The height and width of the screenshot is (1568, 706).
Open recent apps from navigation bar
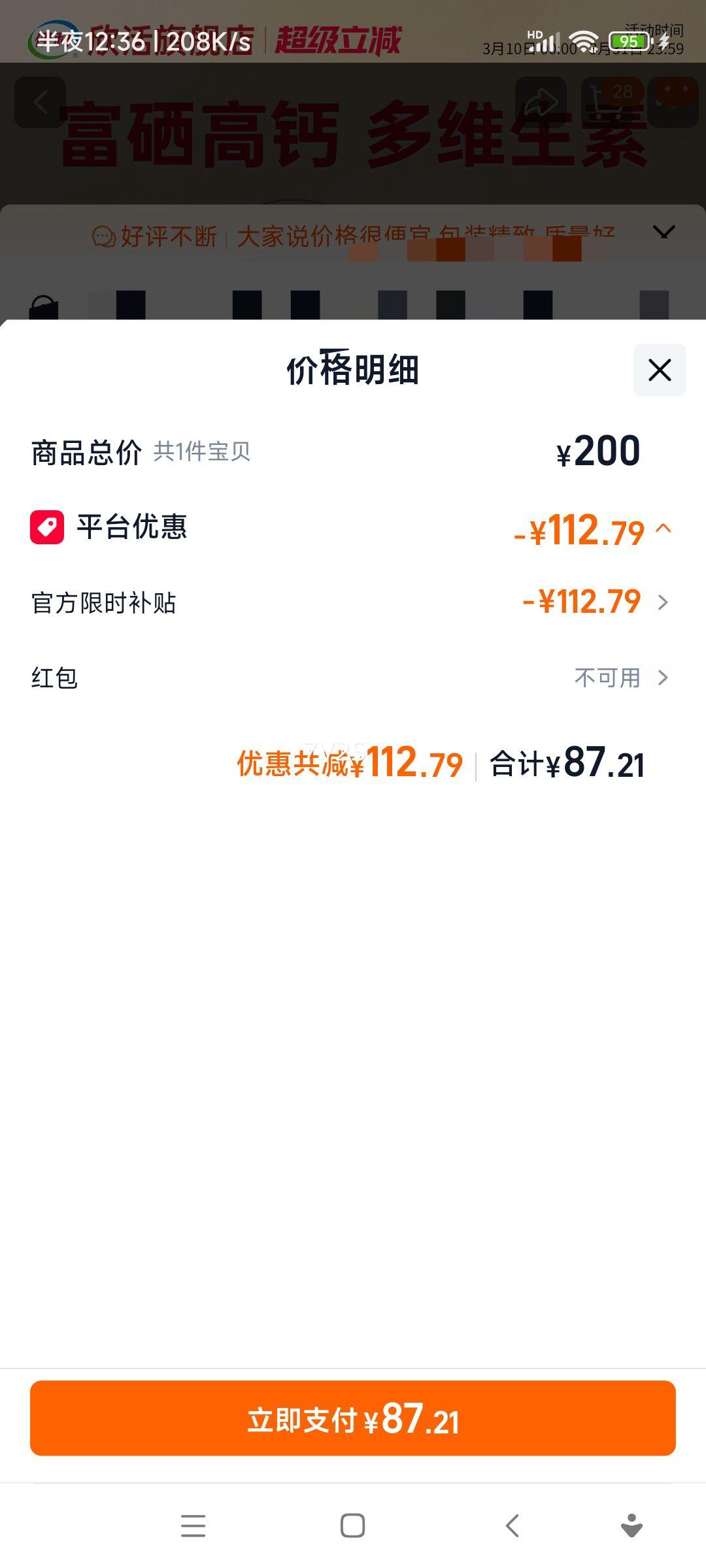[x=193, y=1526]
